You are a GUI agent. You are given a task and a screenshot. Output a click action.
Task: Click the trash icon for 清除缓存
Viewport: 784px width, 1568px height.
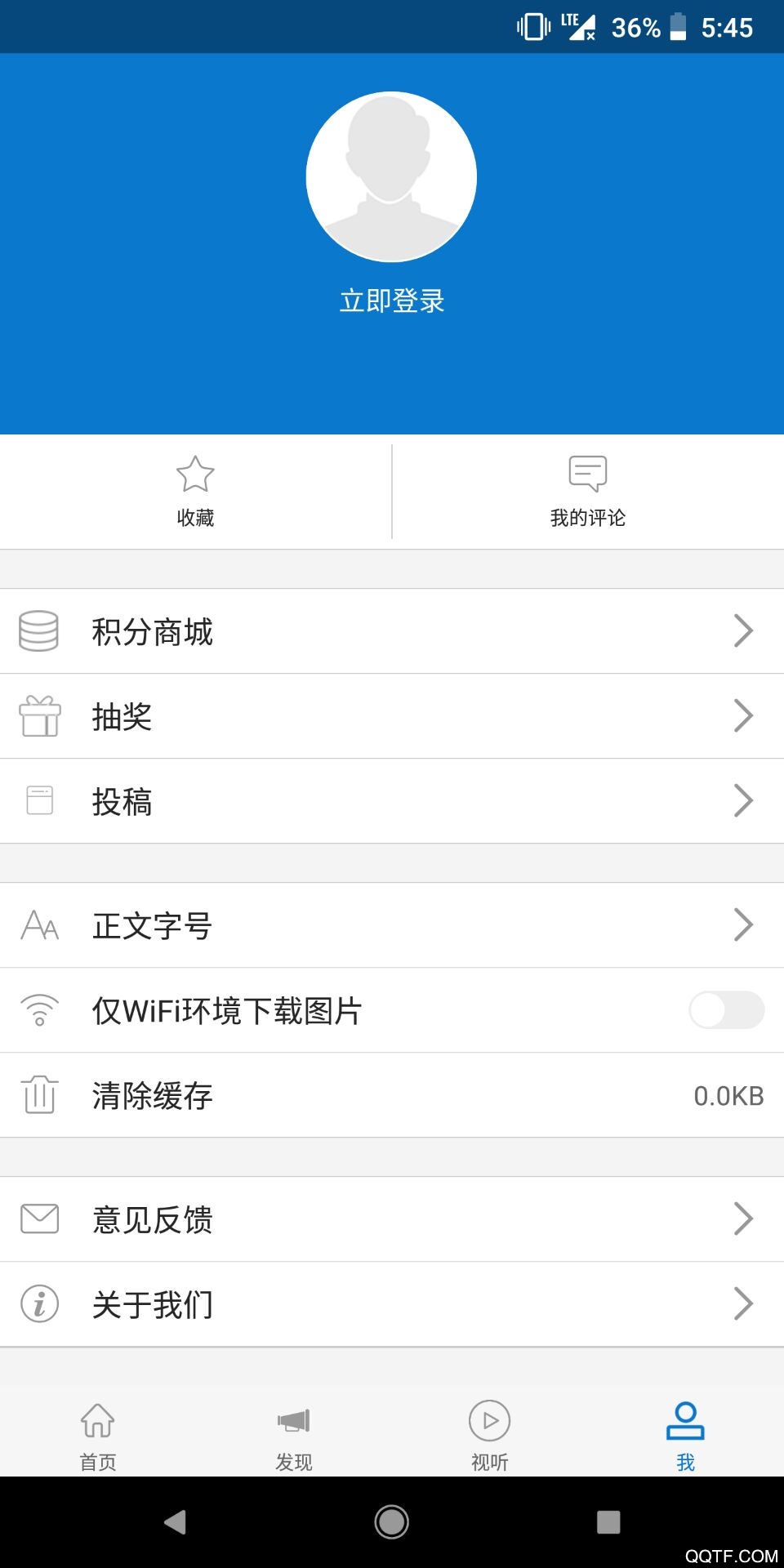[x=39, y=1096]
